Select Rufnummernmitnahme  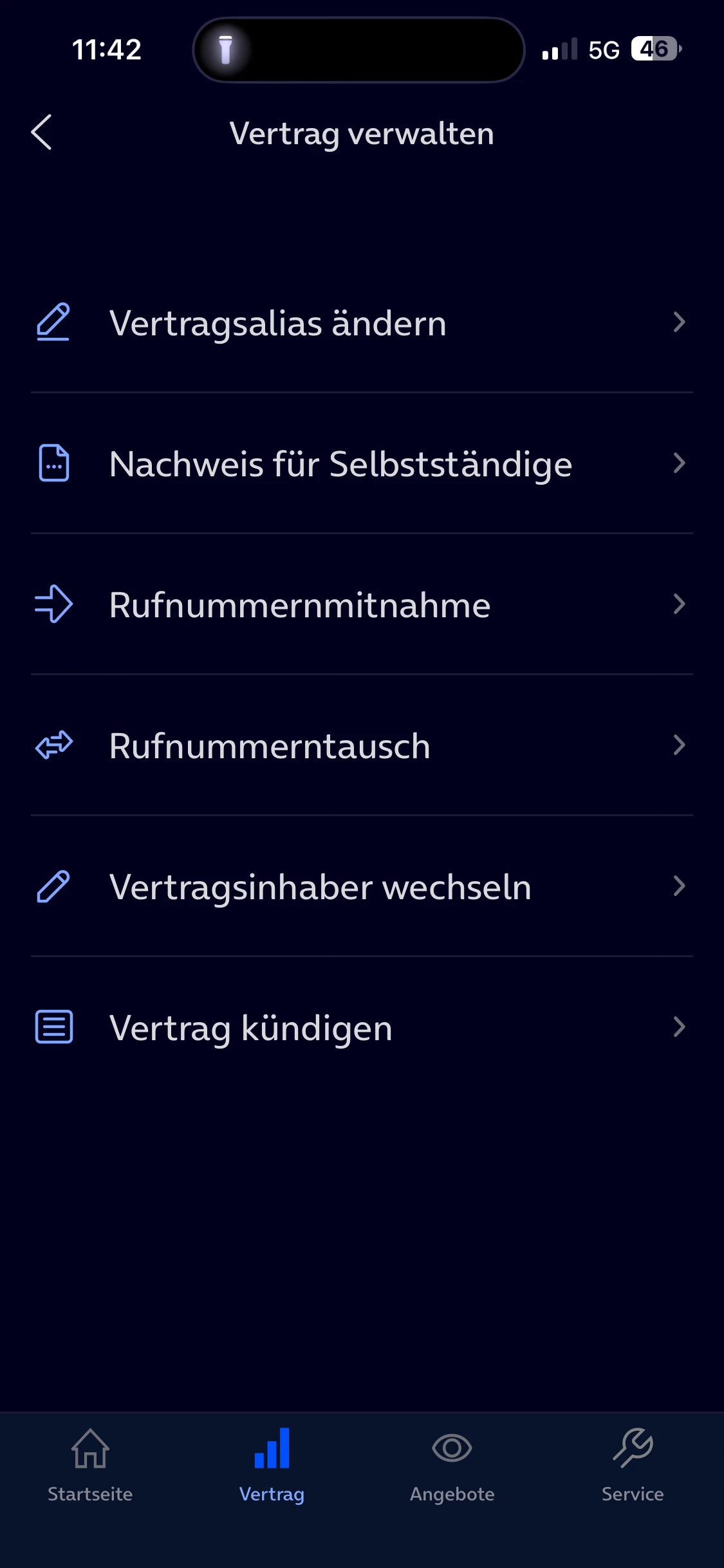click(360, 604)
